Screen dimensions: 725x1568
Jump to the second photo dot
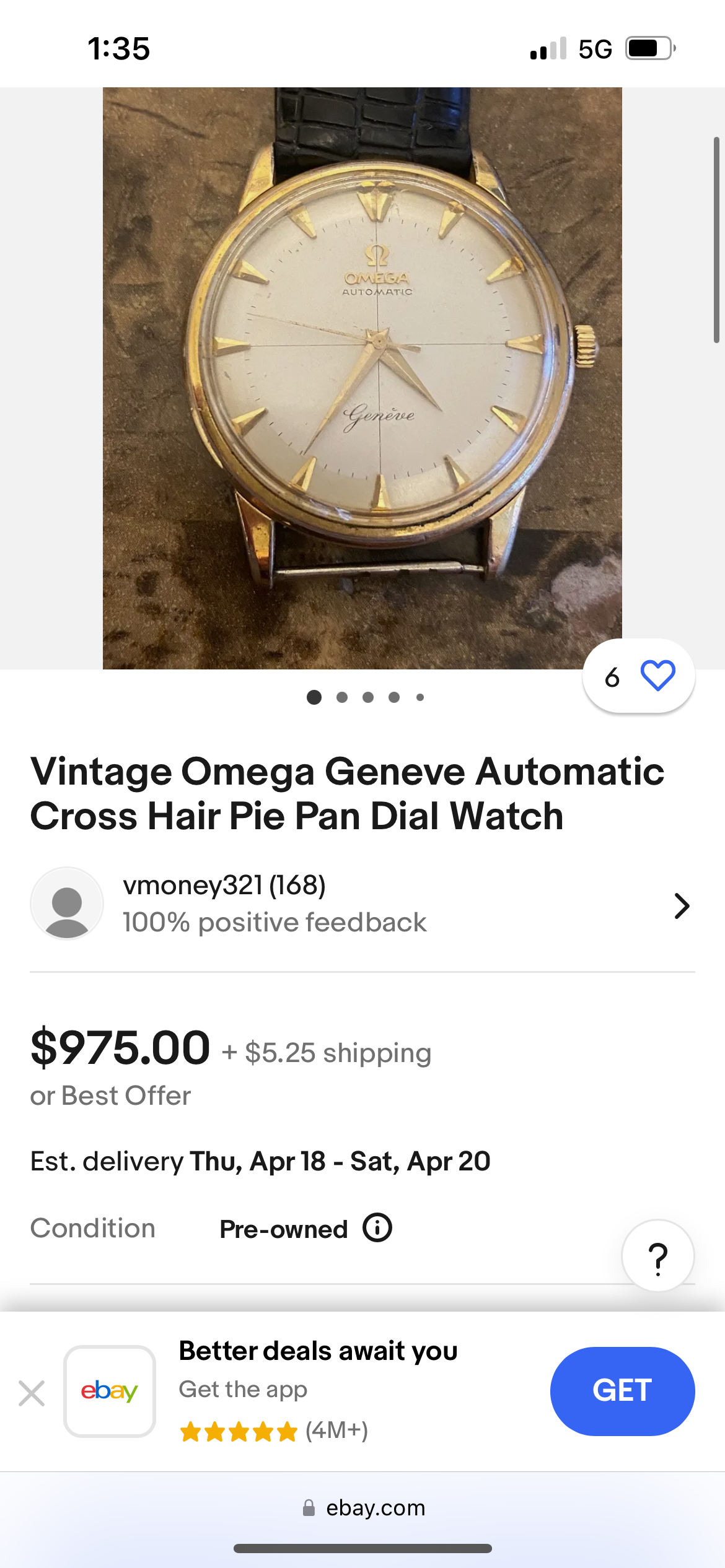pos(341,697)
